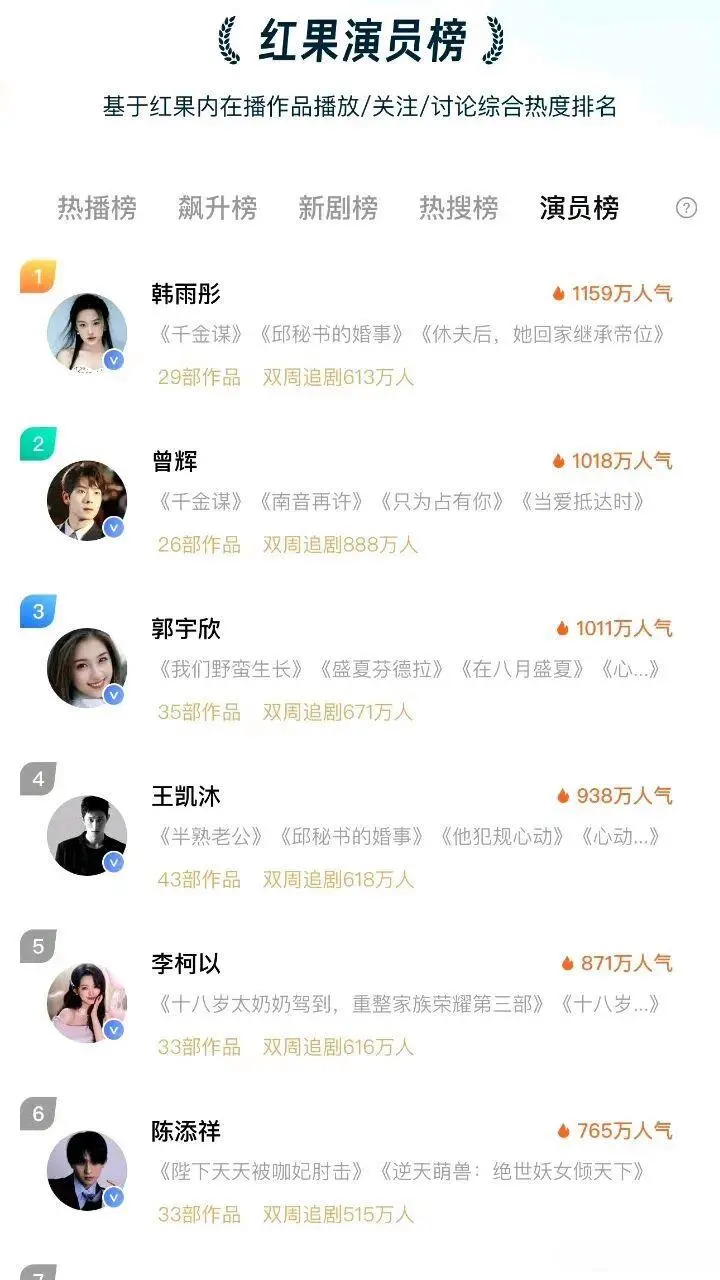The height and width of the screenshot is (1280, 720).
Task: Open the 新剧榜 tab
Action: click(x=338, y=208)
